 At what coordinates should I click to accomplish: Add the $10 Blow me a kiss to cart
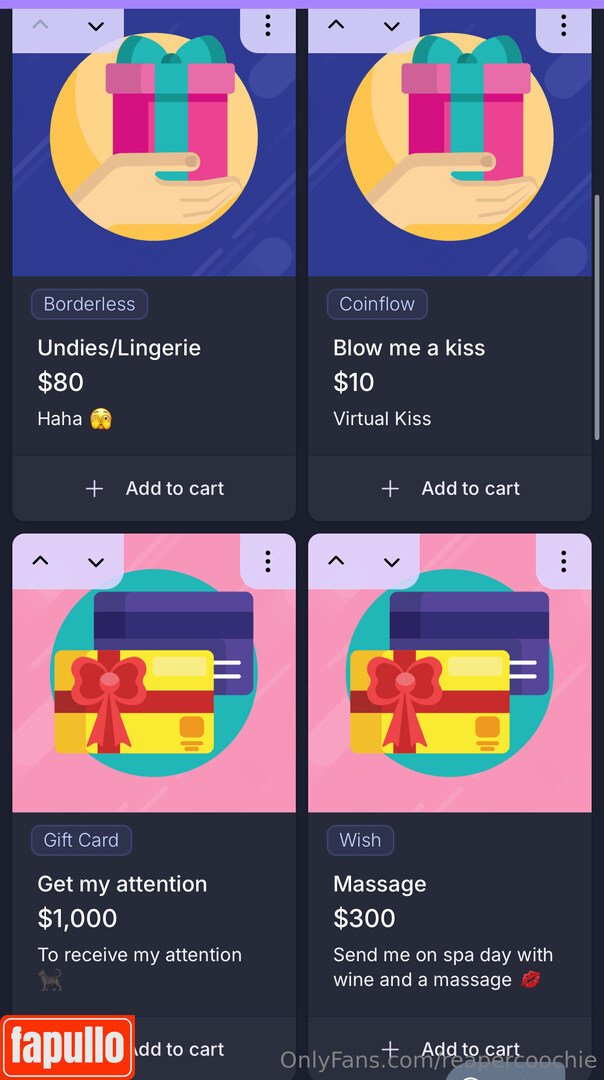[450, 488]
